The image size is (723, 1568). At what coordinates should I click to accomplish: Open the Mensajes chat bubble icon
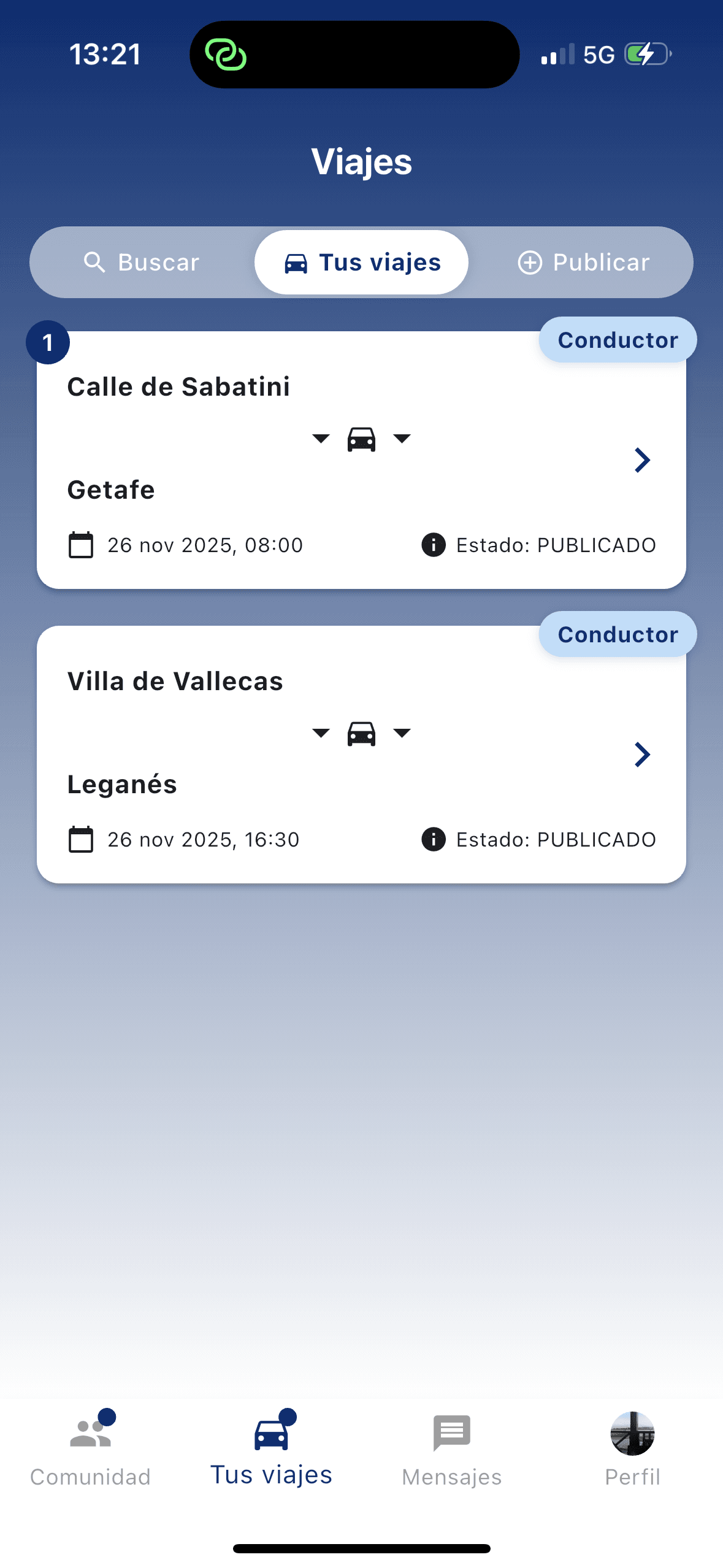coord(451,1434)
